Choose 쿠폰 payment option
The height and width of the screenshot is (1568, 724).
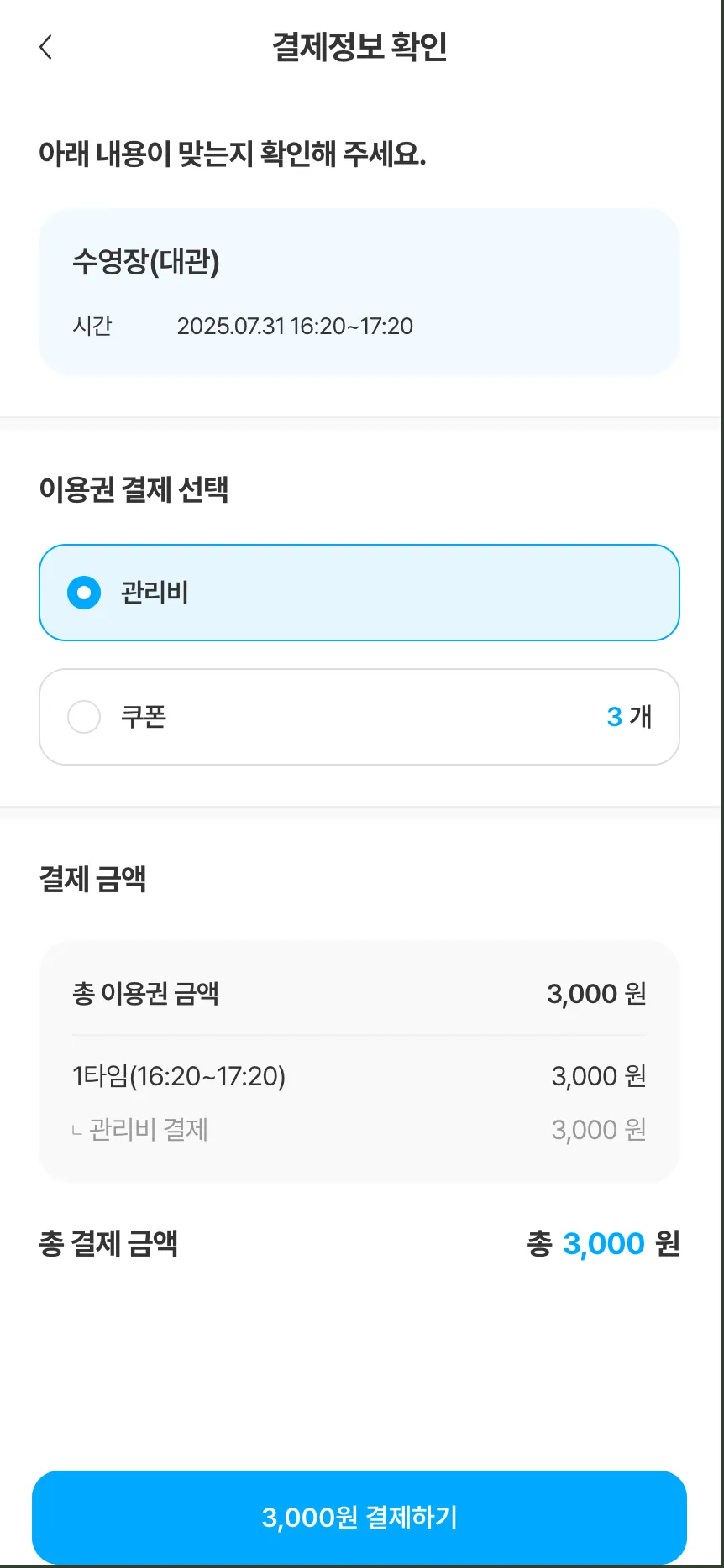[x=84, y=717]
